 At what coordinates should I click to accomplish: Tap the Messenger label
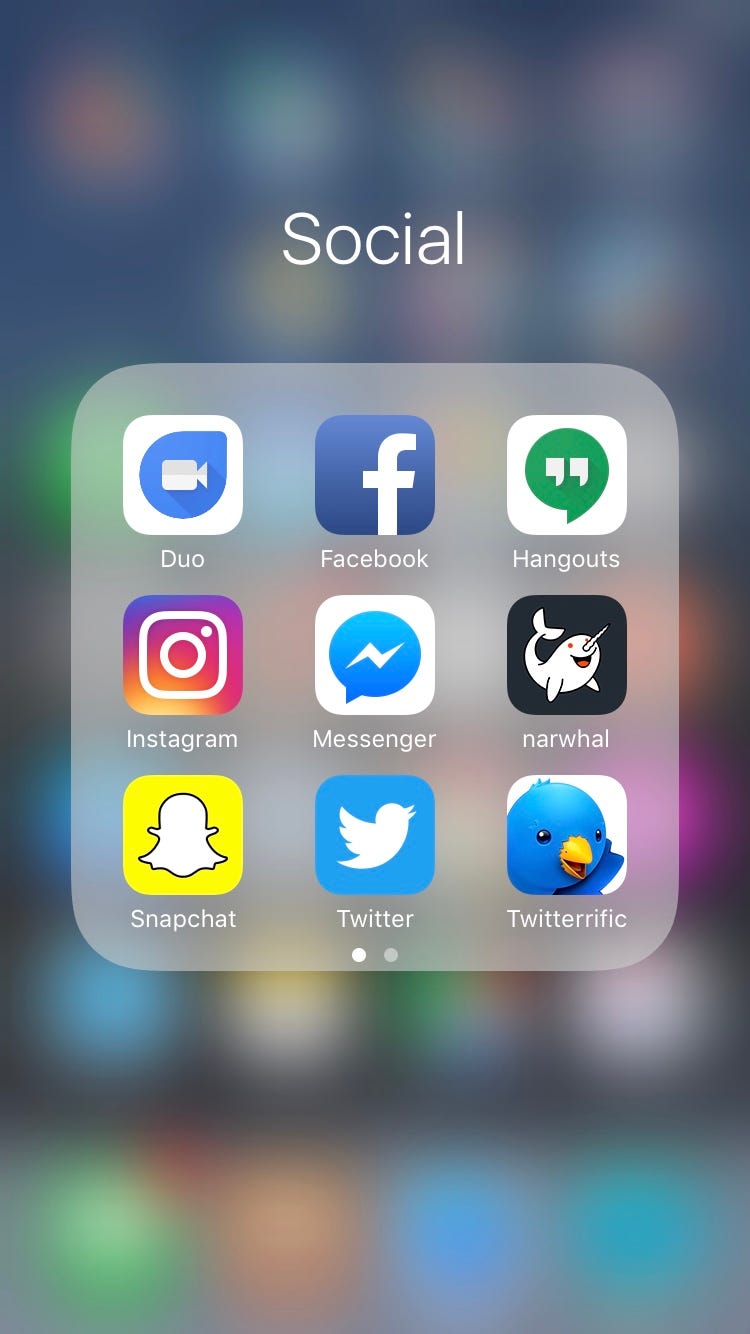pyautogui.click(x=374, y=739)
